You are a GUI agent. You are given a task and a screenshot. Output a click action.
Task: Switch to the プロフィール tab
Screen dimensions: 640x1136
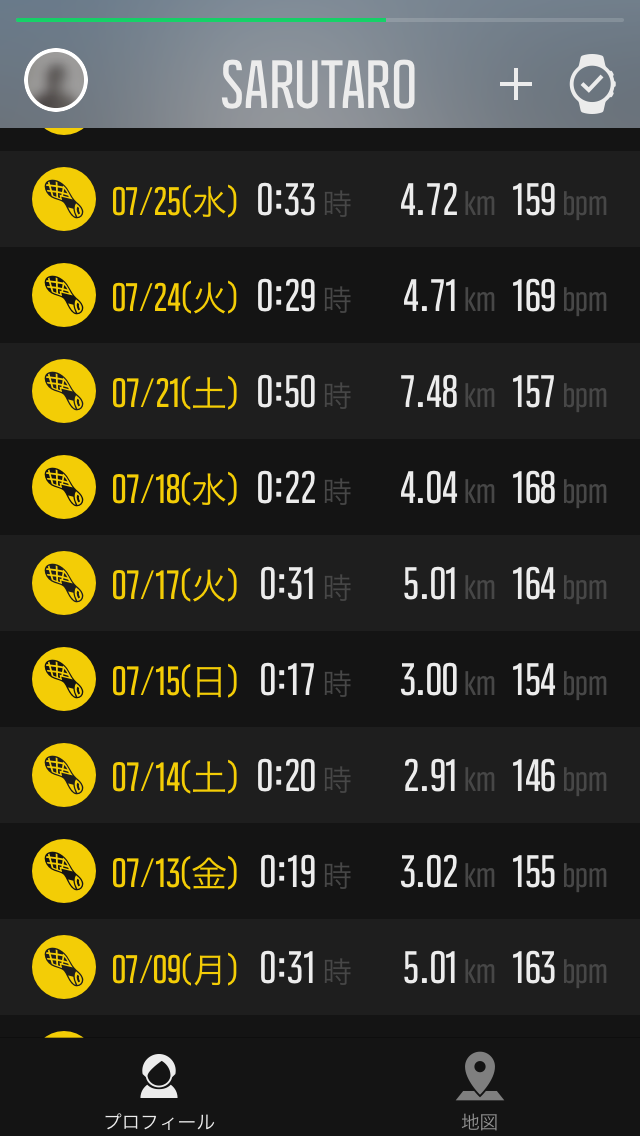pyautogui.click(x=159, y=1090)
